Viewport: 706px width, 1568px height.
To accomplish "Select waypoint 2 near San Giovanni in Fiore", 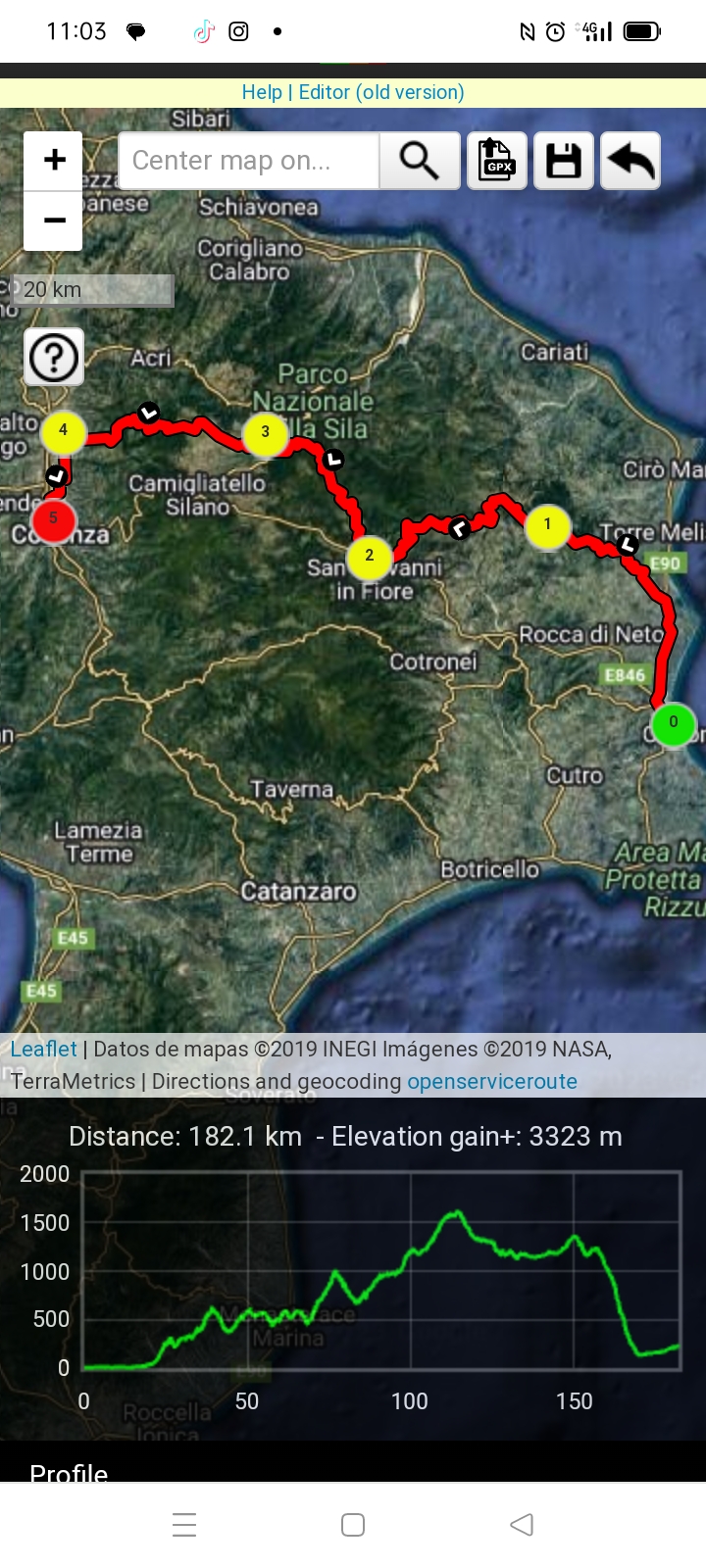I will tap(370, 558).
